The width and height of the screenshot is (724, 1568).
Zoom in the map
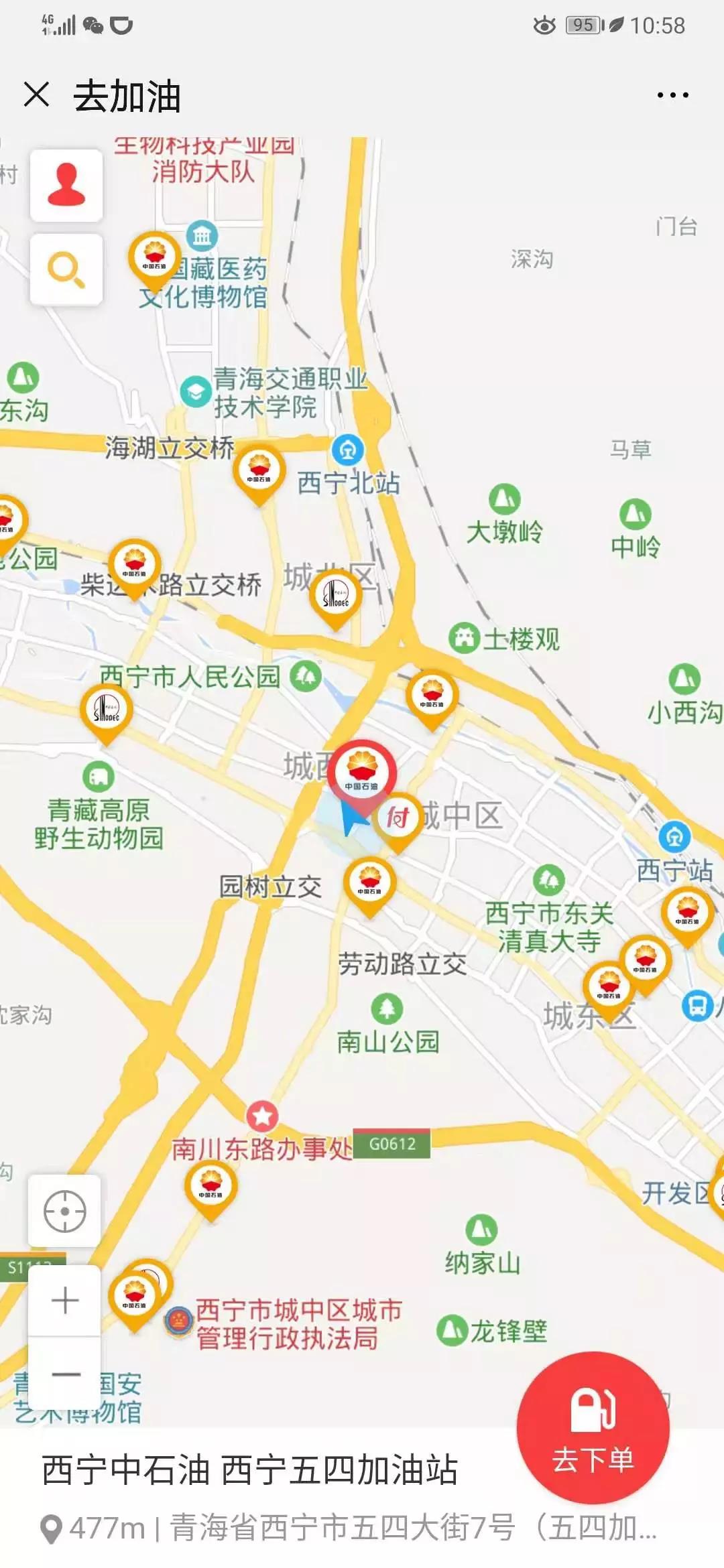click(65, 1301)
